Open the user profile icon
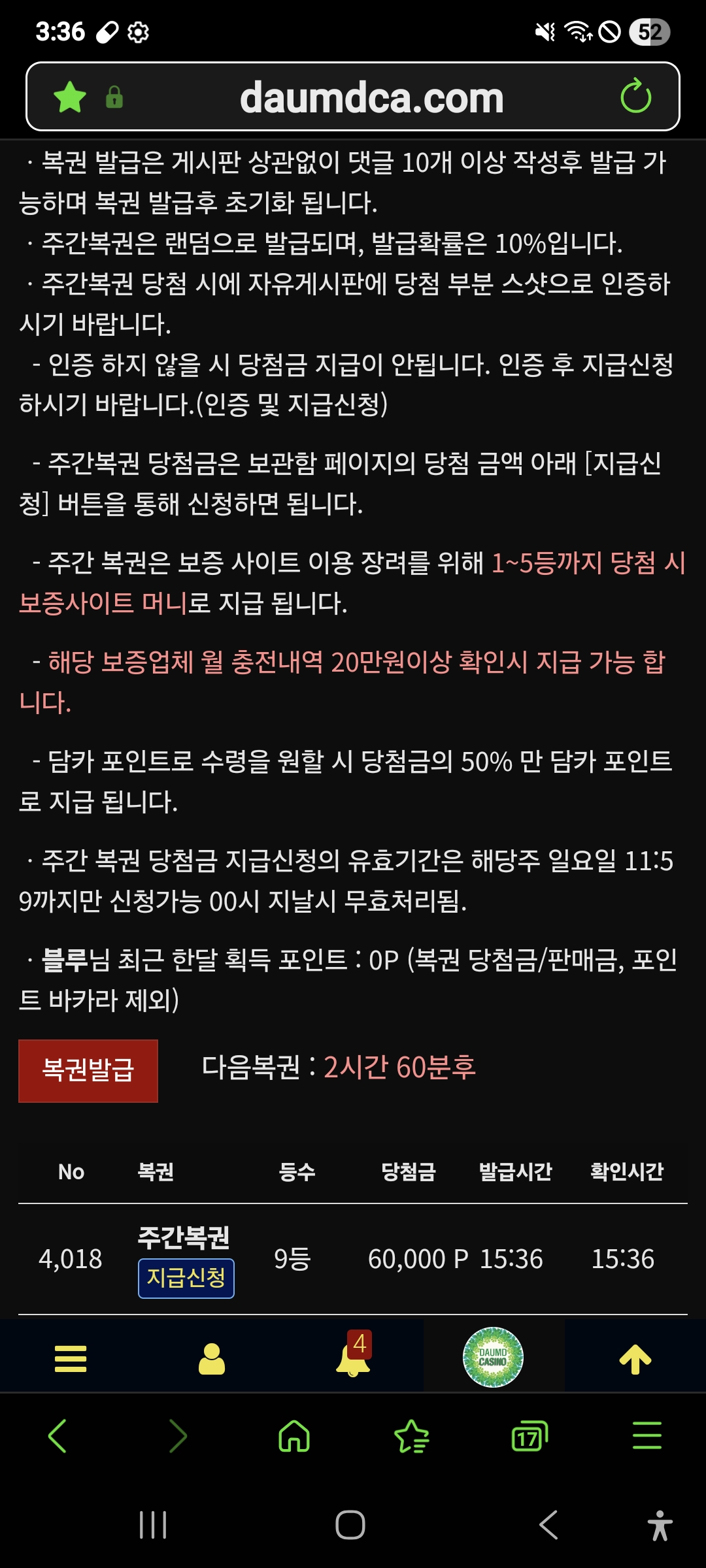Viewport: 706px width, 1568px height. (x=211, y=1359)
